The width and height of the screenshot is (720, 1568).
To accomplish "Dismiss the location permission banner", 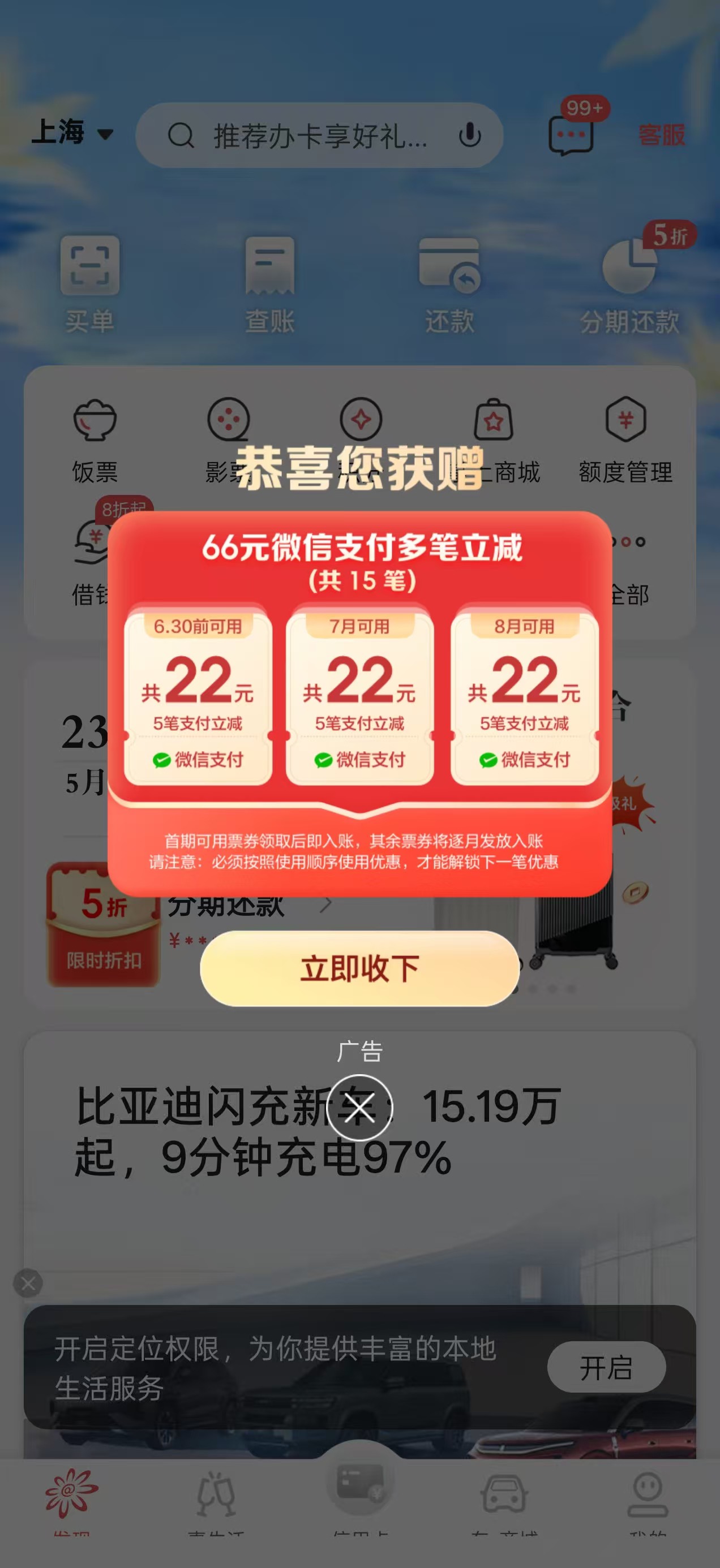I will 27,1283.
